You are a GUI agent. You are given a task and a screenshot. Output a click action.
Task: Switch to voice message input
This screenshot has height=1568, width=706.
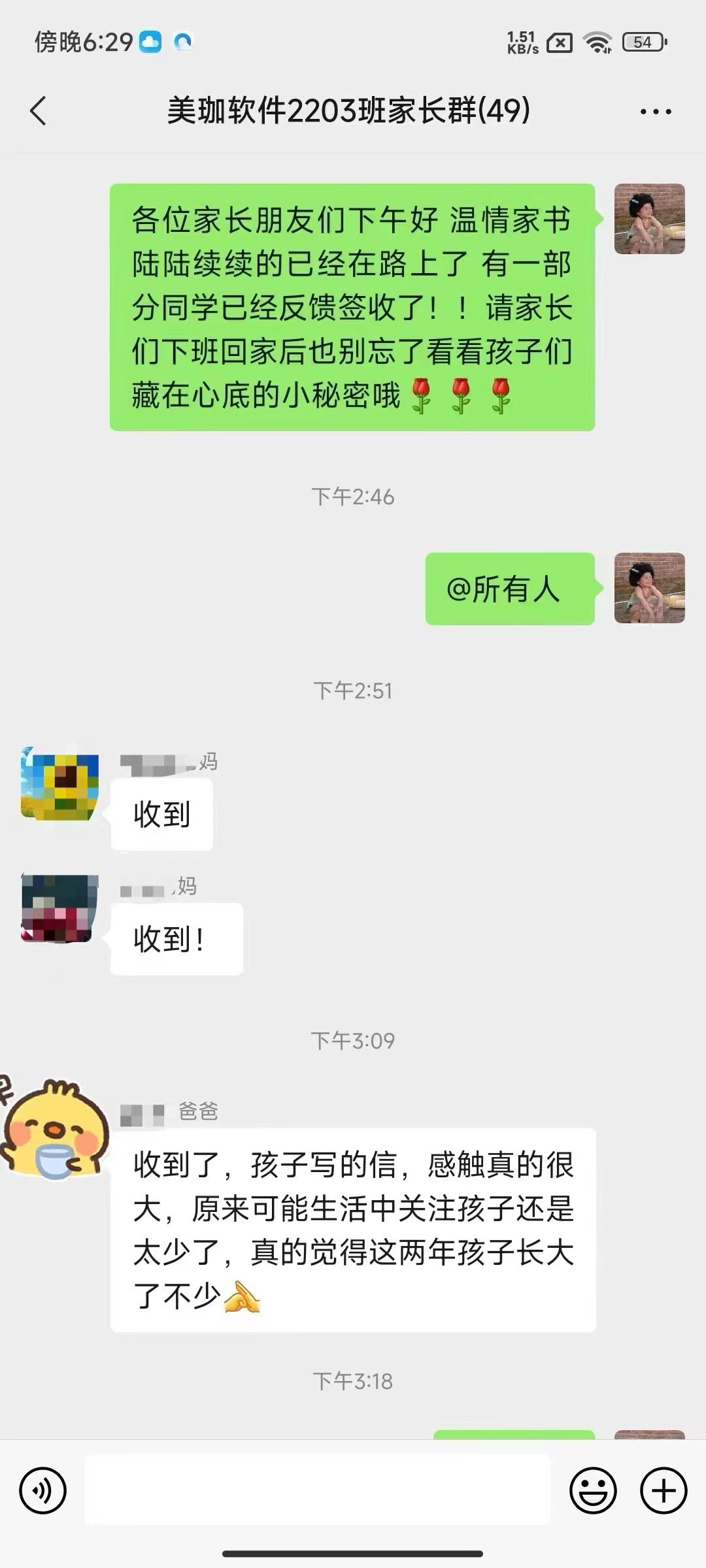tap(43, 1491)
